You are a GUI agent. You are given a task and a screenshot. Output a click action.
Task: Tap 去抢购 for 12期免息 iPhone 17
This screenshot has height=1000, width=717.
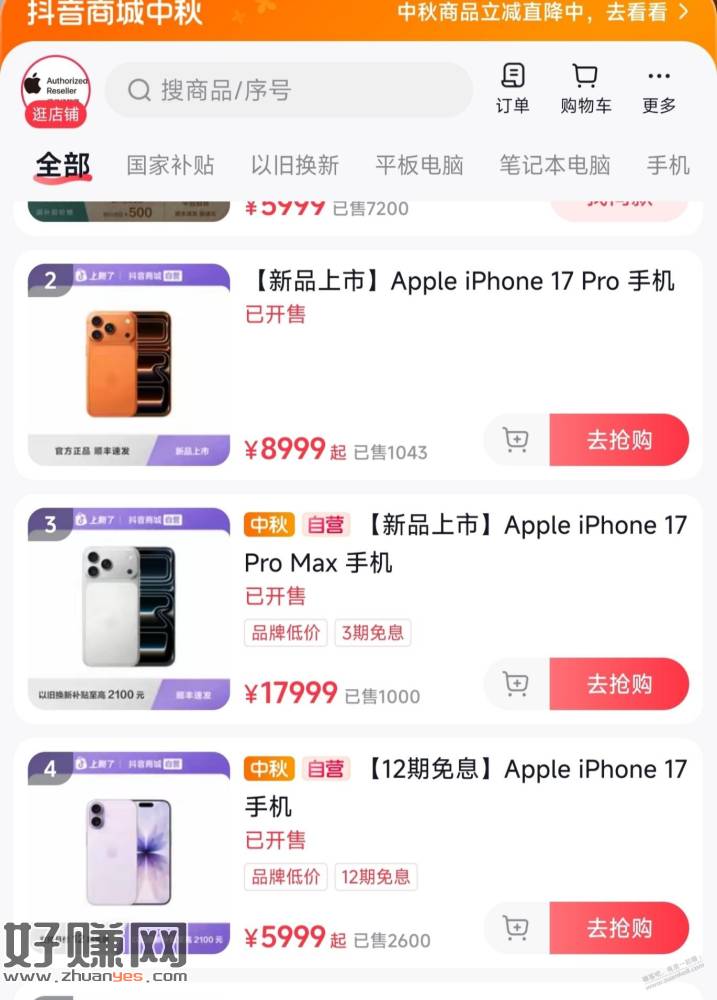(619, 928)
